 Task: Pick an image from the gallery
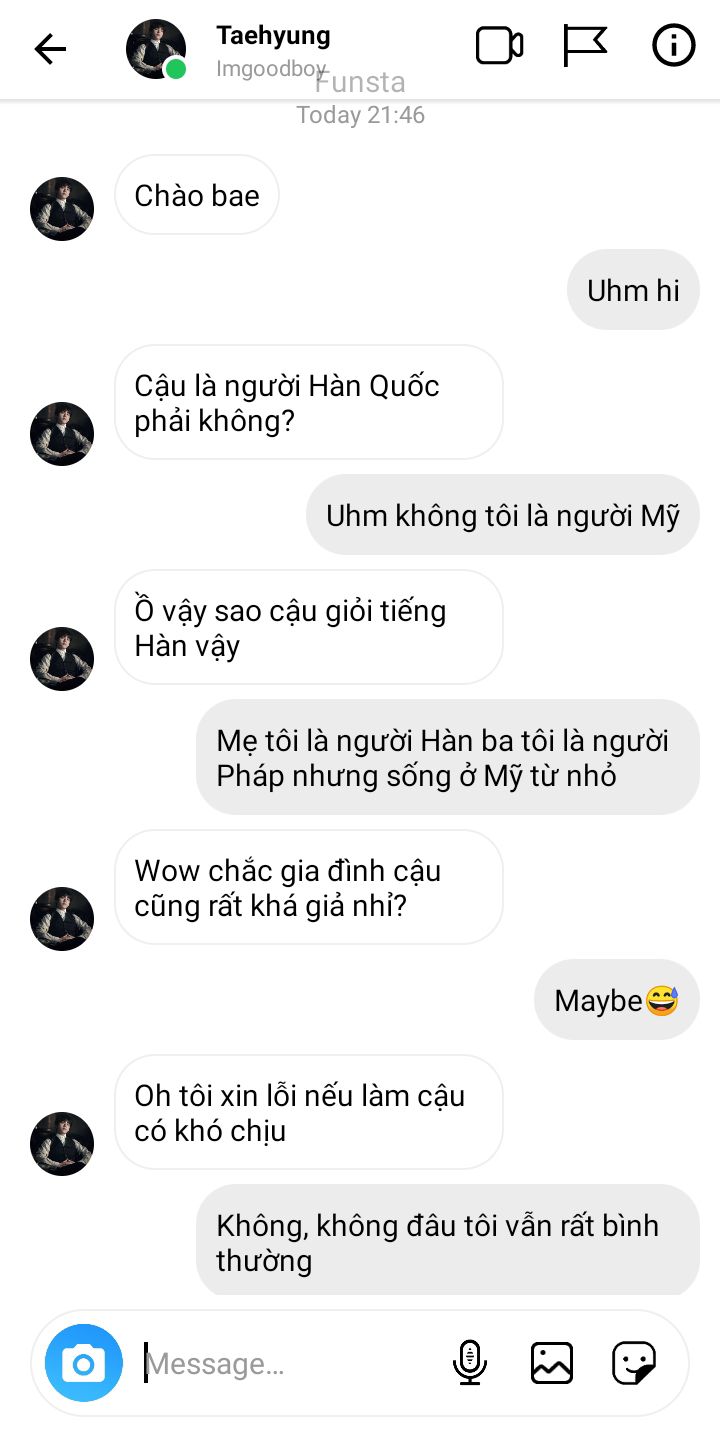point(552,1363)
